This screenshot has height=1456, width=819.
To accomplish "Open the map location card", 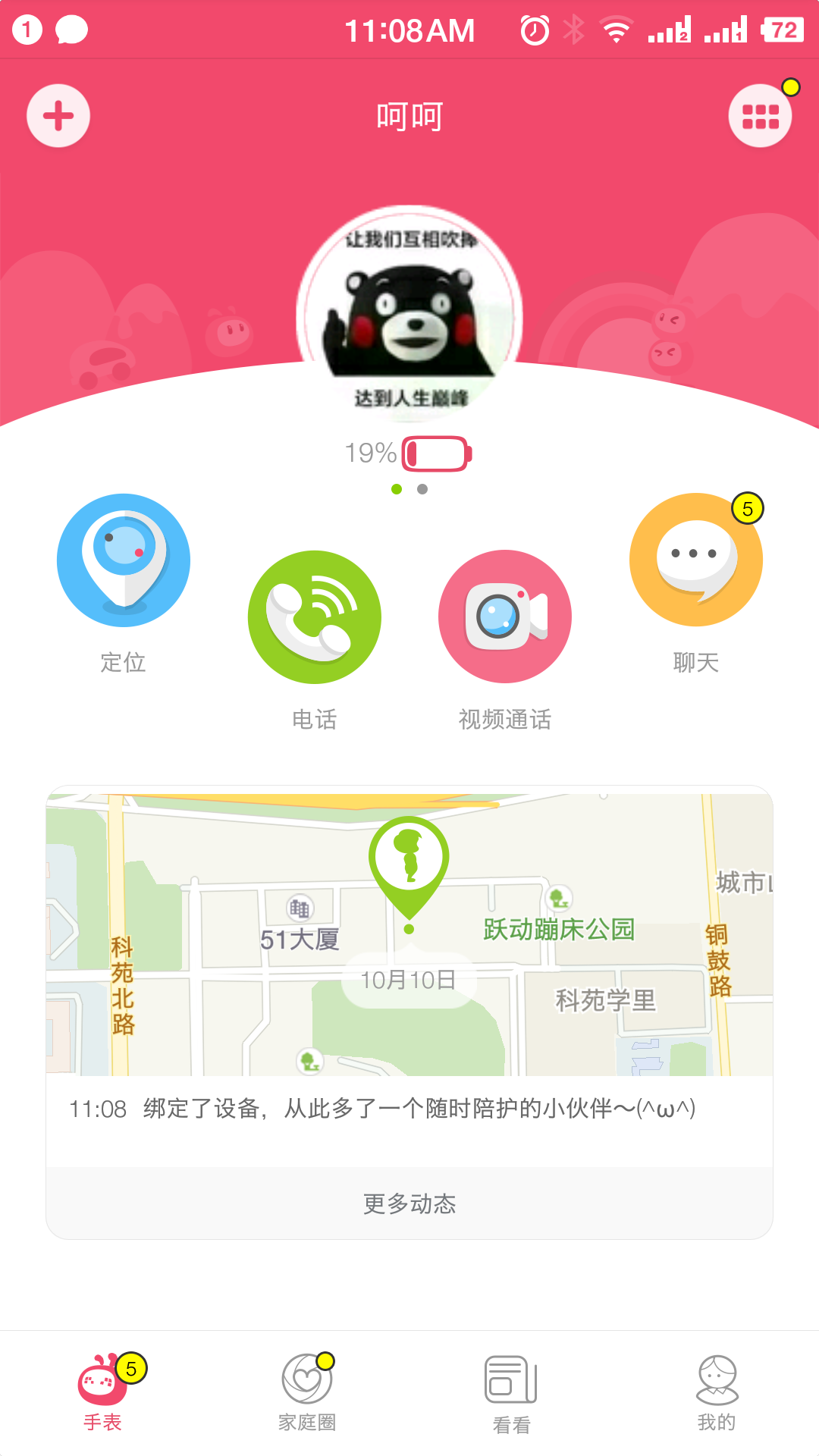I will 409,934.
